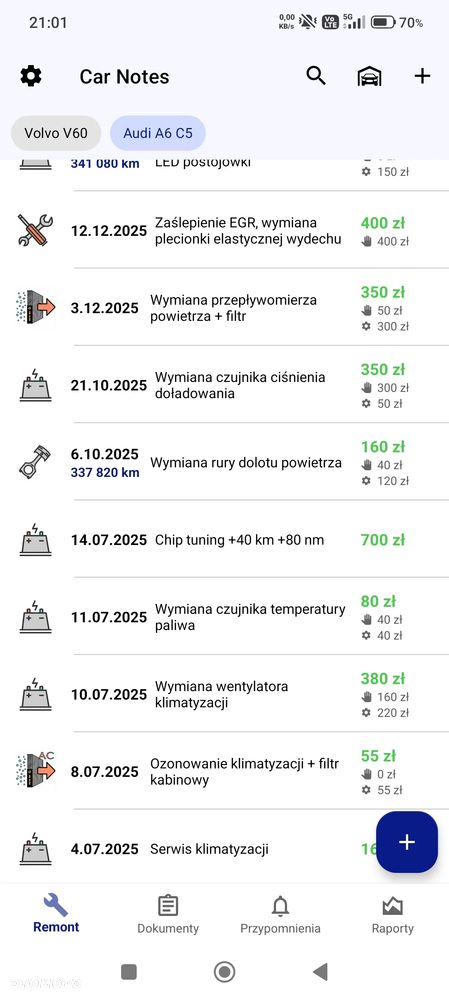Open the Wymiana czujnika temperatury paliwa entry

[x=224, y=617]
